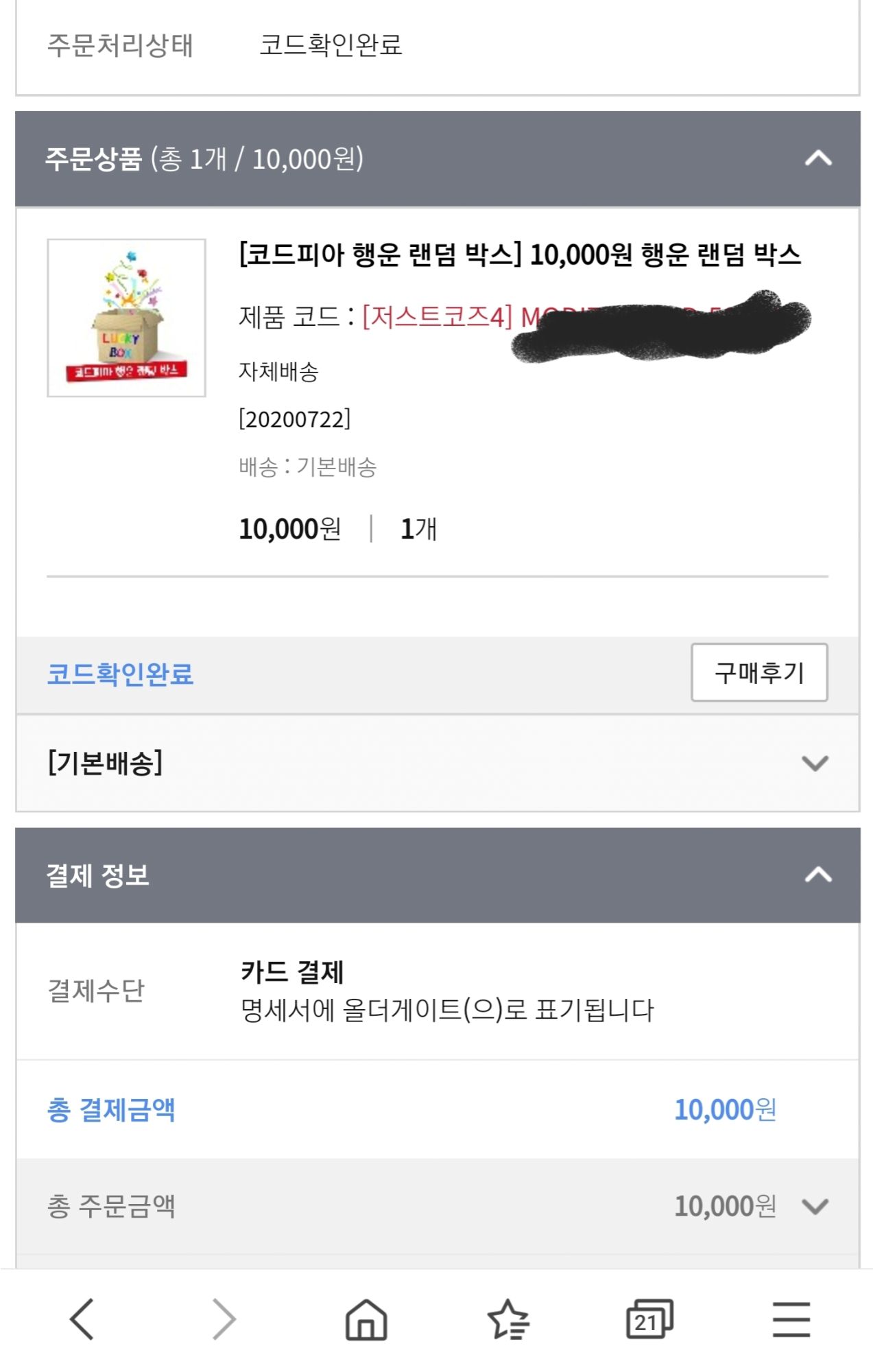View the 21 open browser tabs

click(649, 1318)
